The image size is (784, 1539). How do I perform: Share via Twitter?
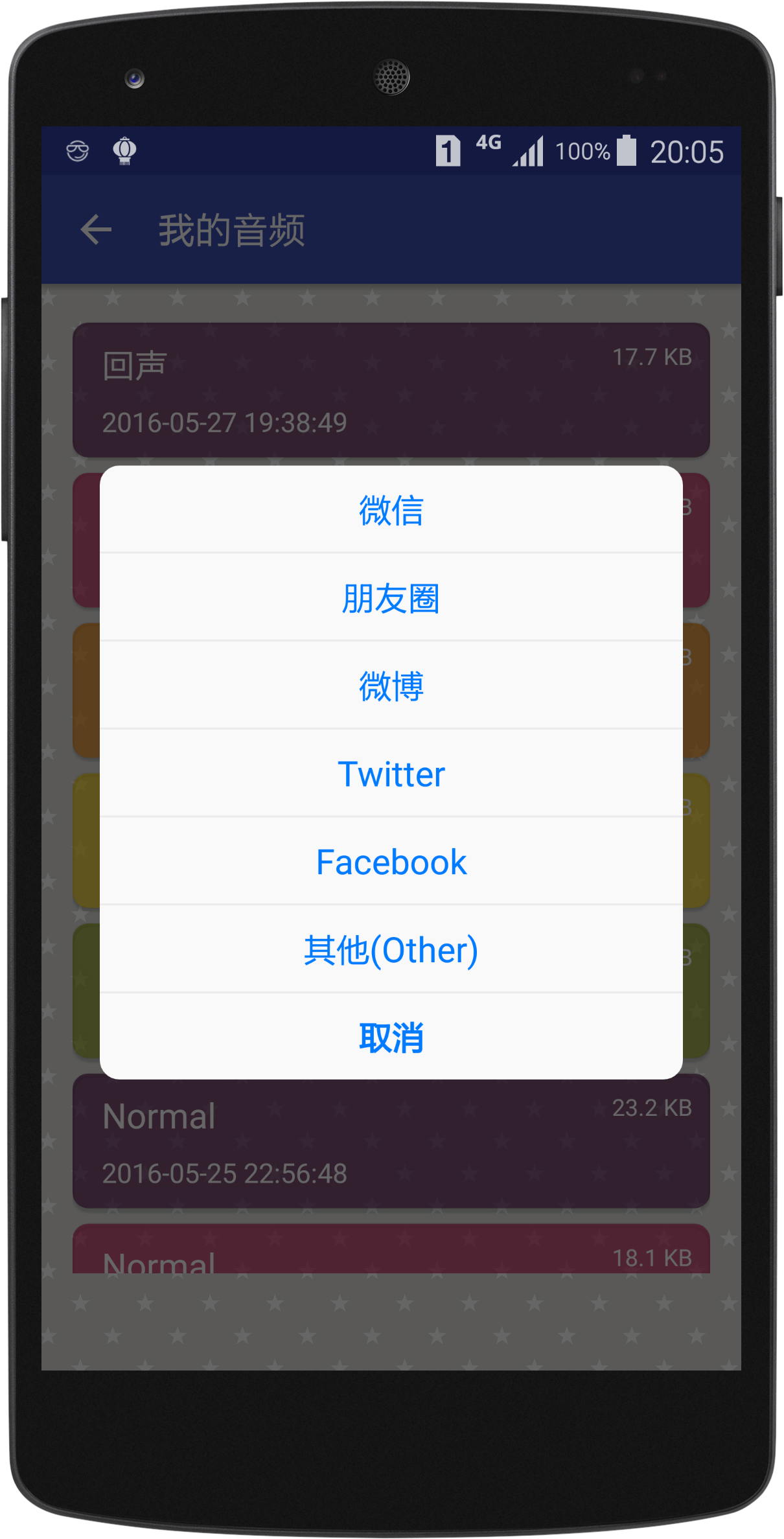(x=391, y=774)
